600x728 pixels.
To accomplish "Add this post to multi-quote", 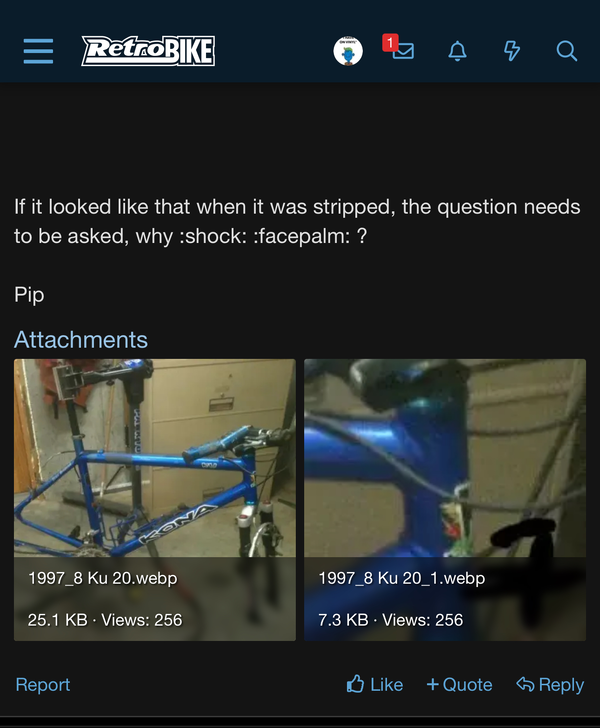I will point(459,685).
